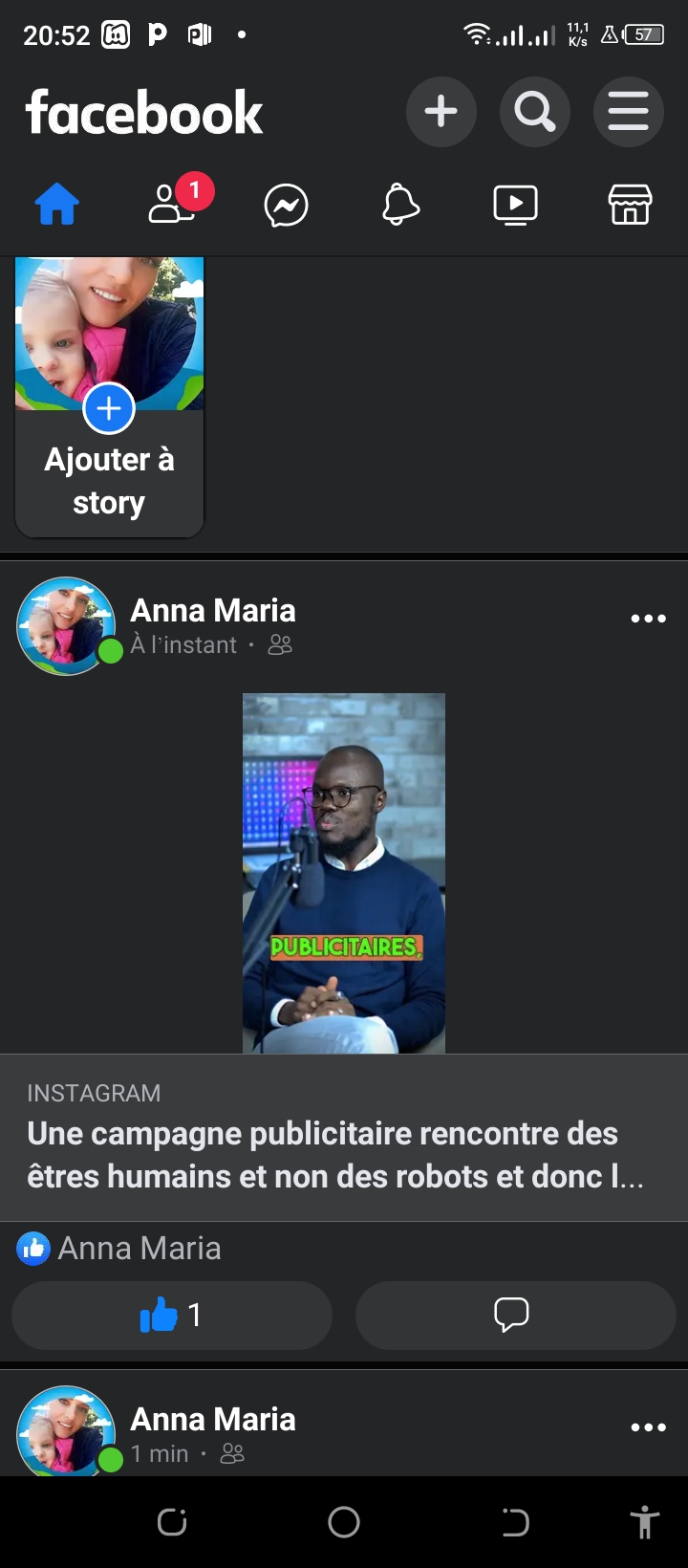Open options for the 1 min post
Image resolution: width=688 pixels, height=1568 pixels.
tap(649, 1427)
